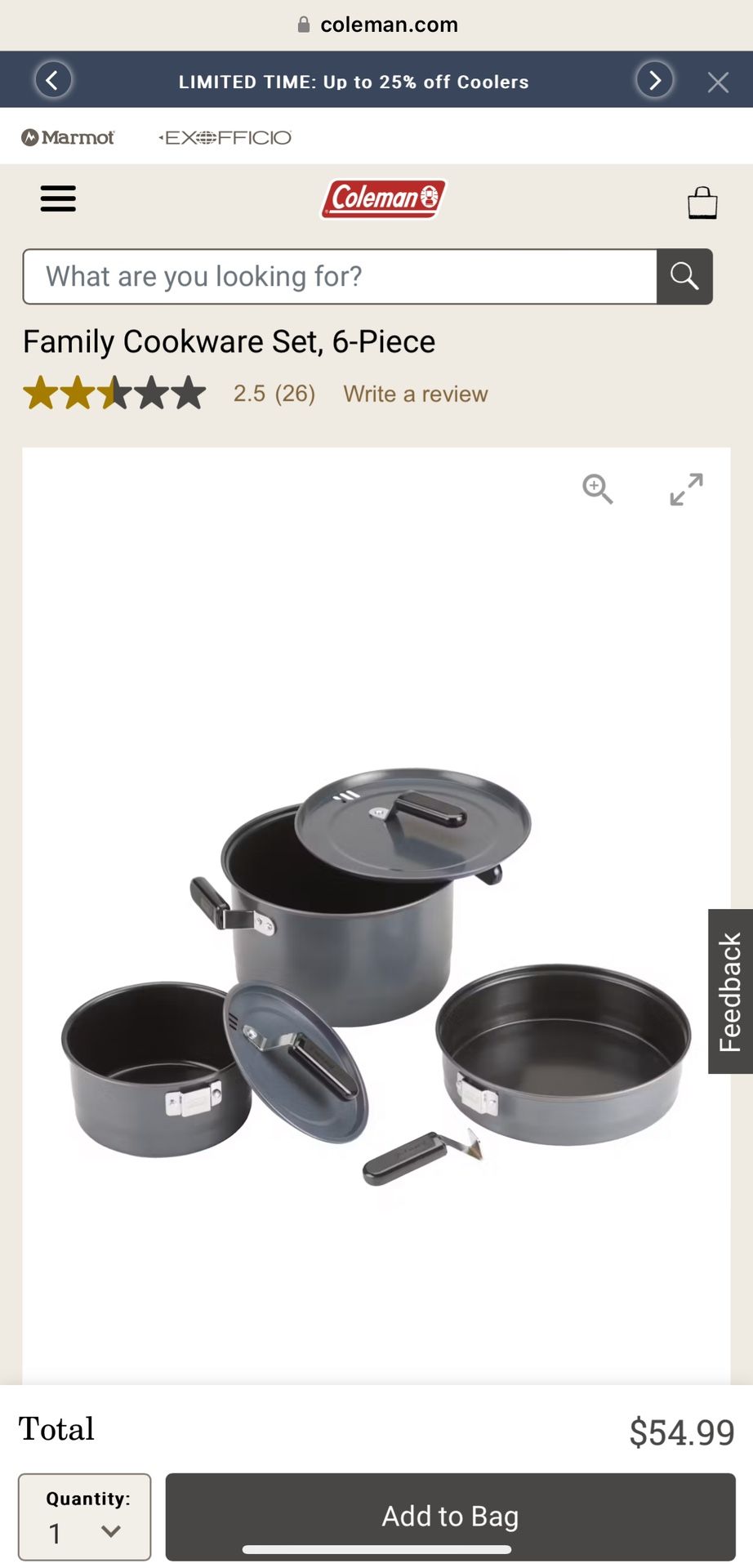Show the next promo banner message
Image resolution: width=753 pixels, height=1568 pixels.
pyautogui.click(x=654, y=80)
